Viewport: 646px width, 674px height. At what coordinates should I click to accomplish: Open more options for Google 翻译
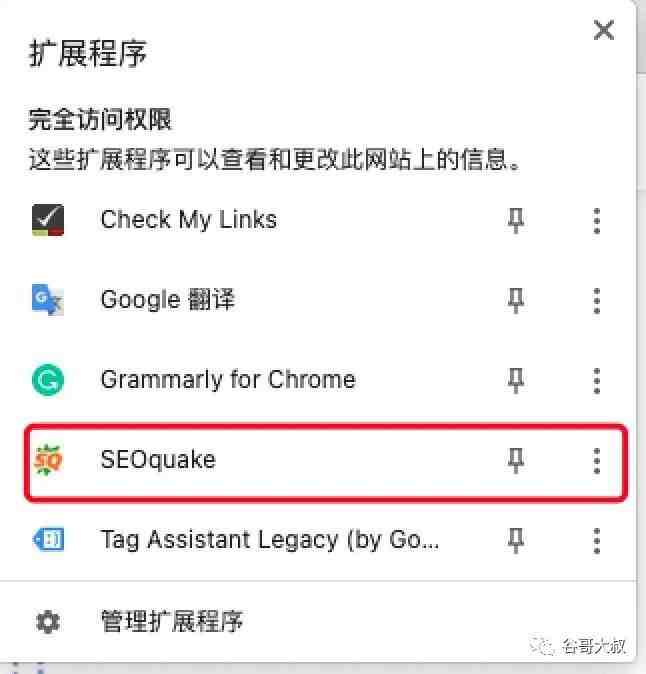click(597, 300)
